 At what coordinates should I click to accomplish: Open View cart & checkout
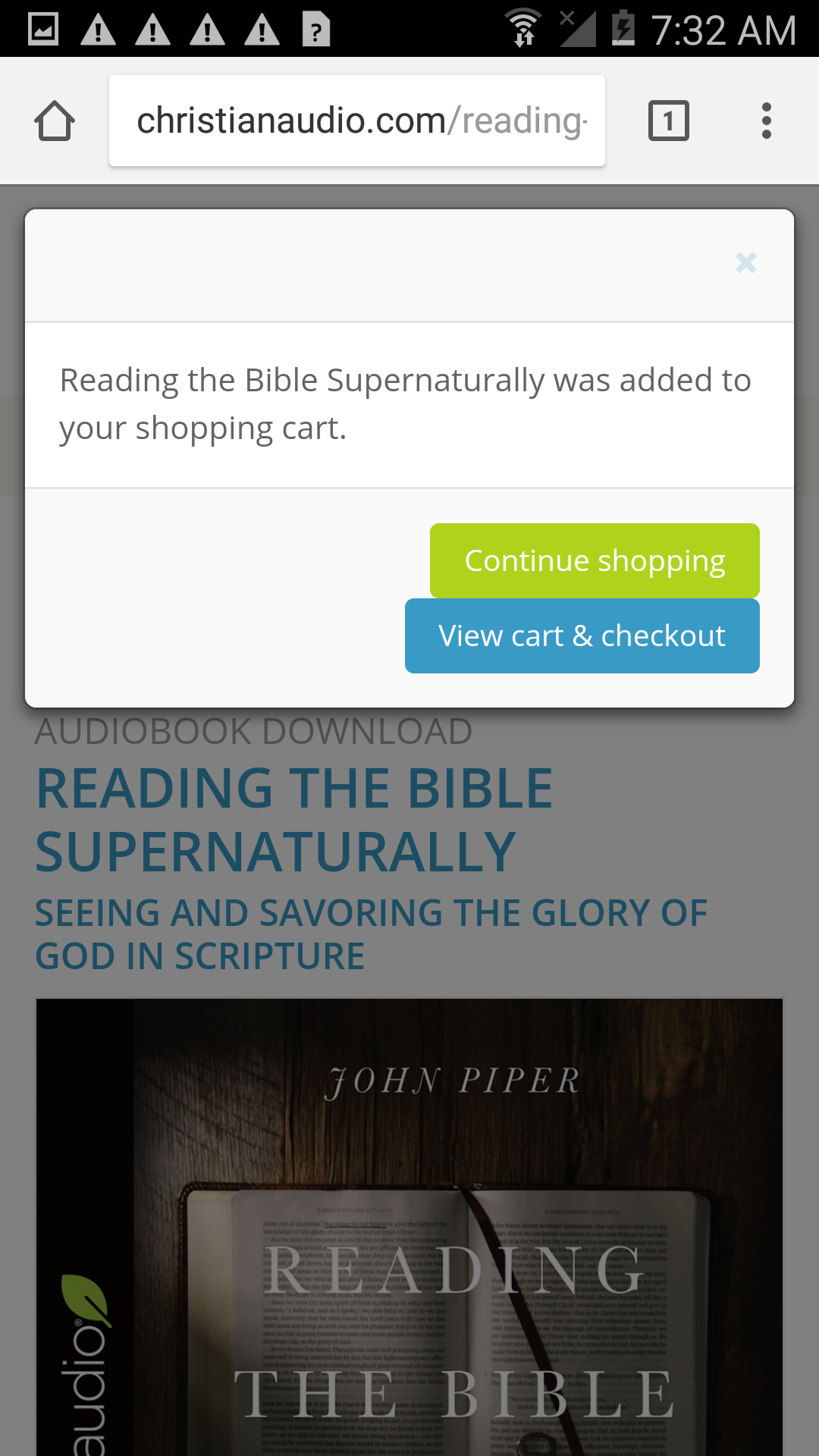click(x=582, y=635)
